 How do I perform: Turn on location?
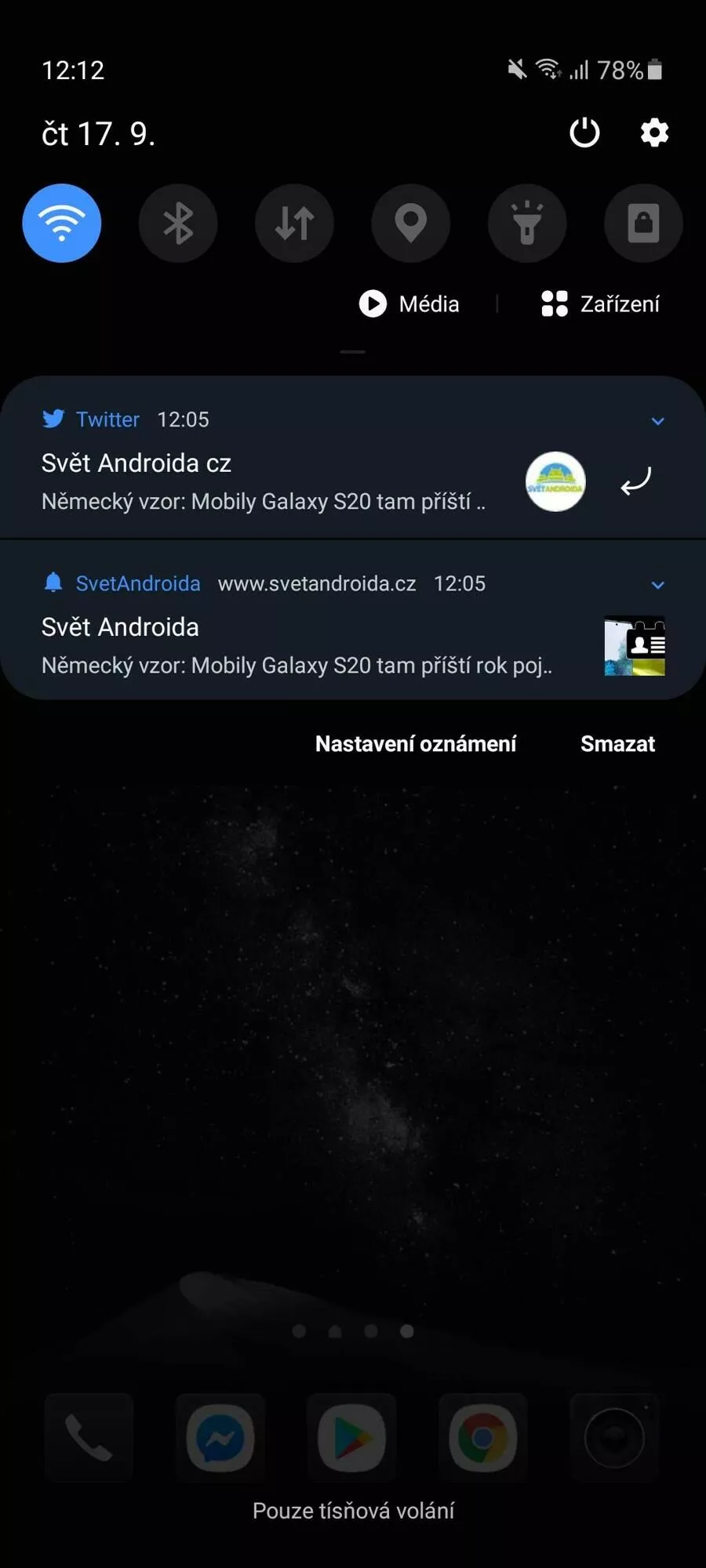click(x=410, y=223)
